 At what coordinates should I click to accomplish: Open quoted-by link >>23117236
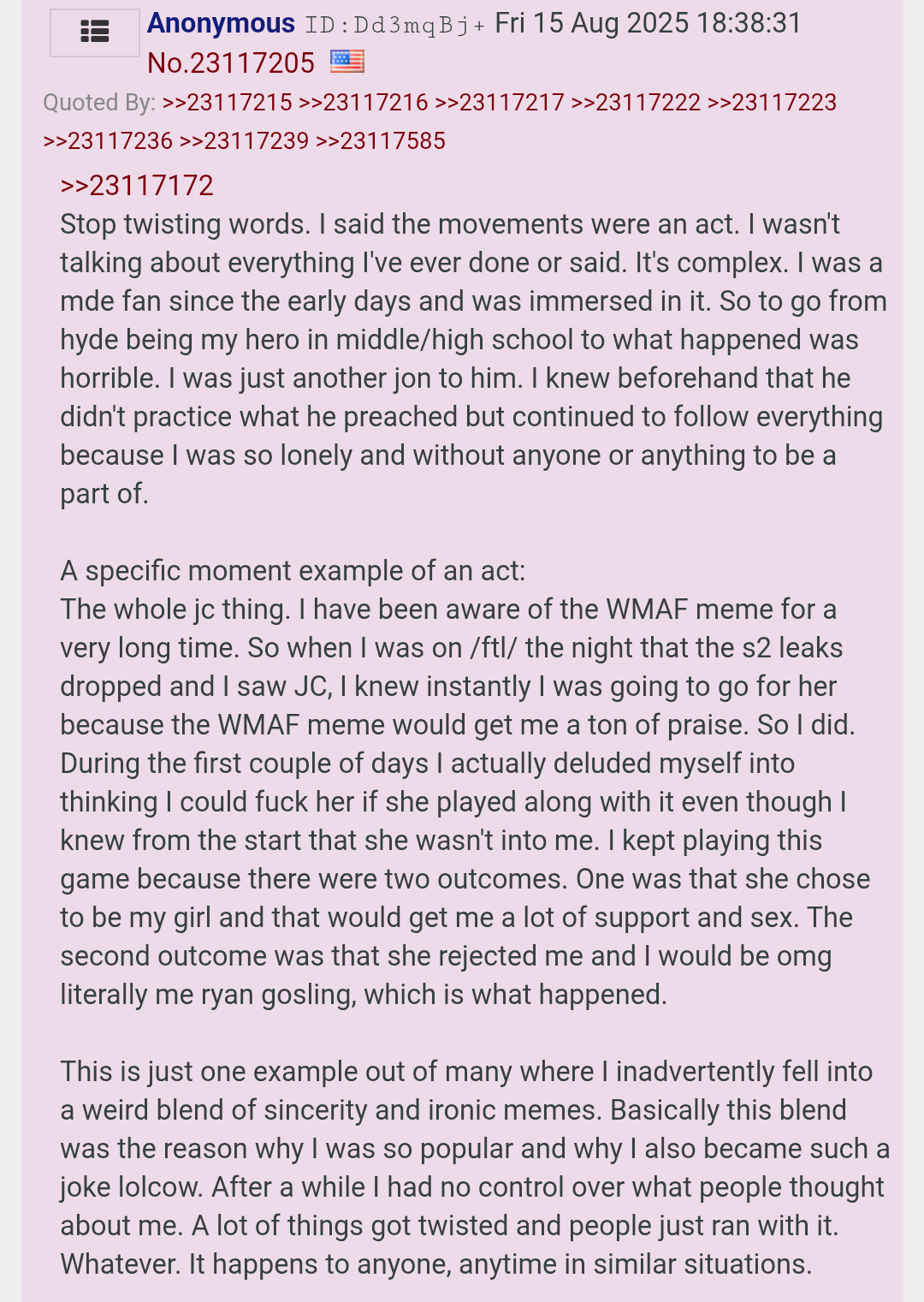108,140
